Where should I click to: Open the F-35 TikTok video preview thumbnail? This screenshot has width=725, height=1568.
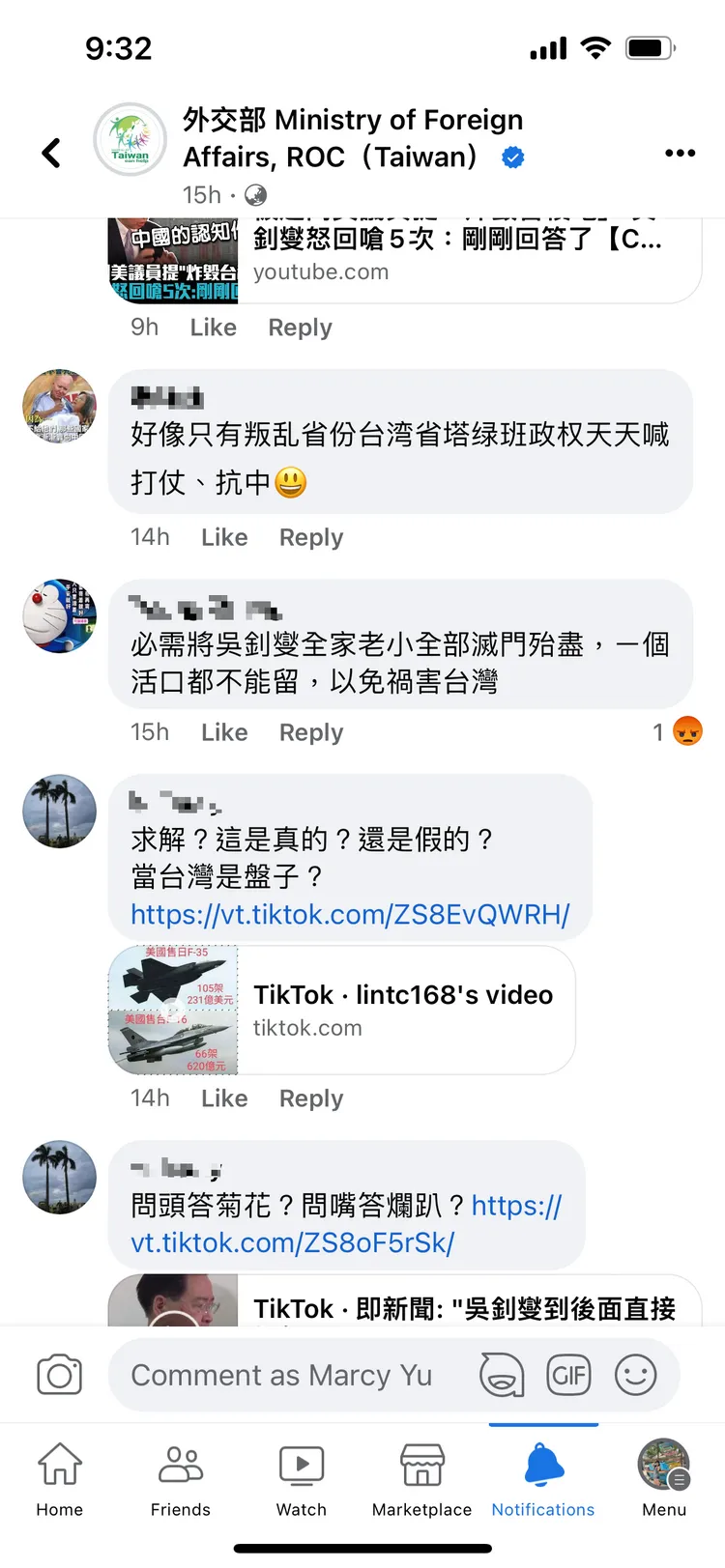coord(172,1009)
